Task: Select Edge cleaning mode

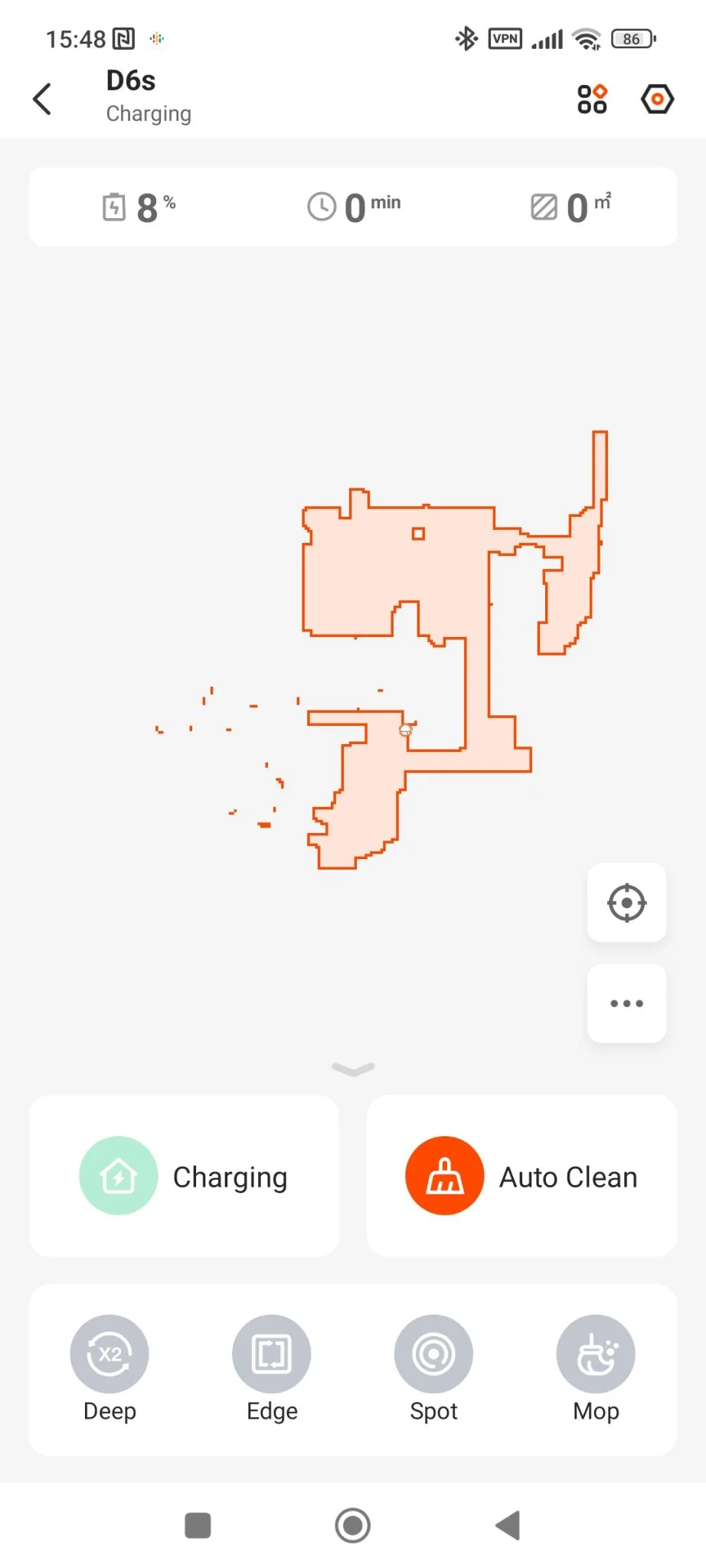Action: (x=272, y=1368)
